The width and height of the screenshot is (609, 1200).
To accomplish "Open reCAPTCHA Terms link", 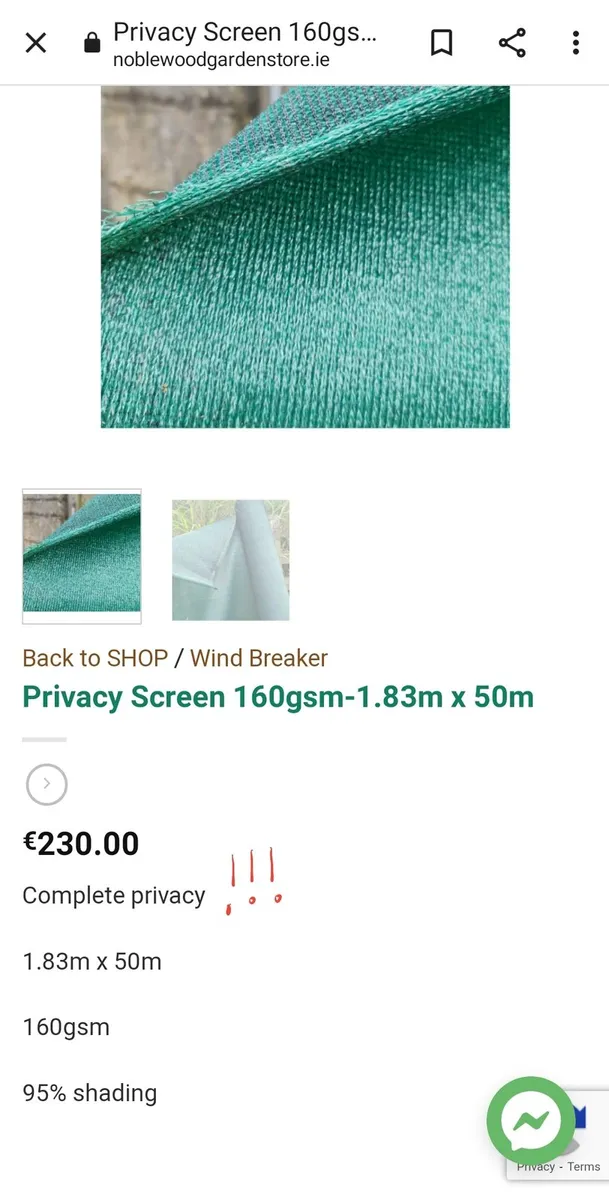I will (585, 1166).
